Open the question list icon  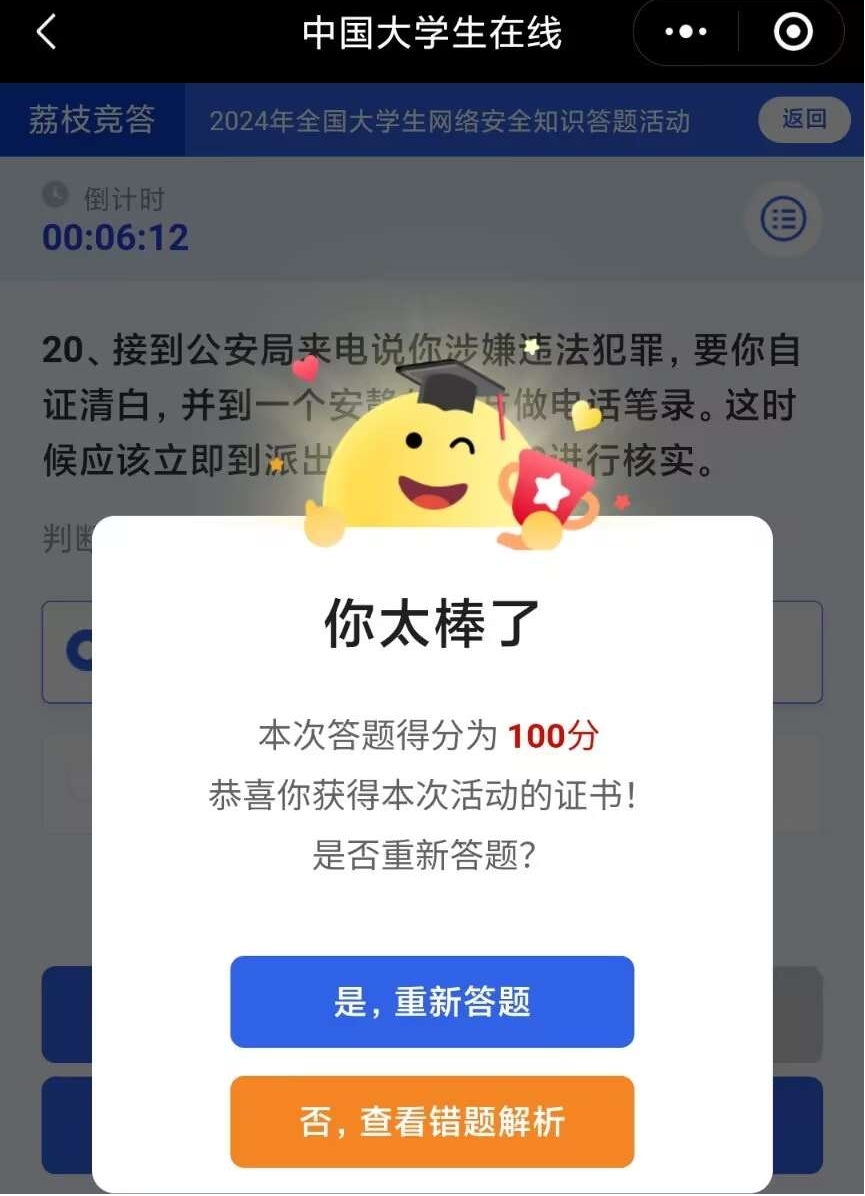click(783, 218)
